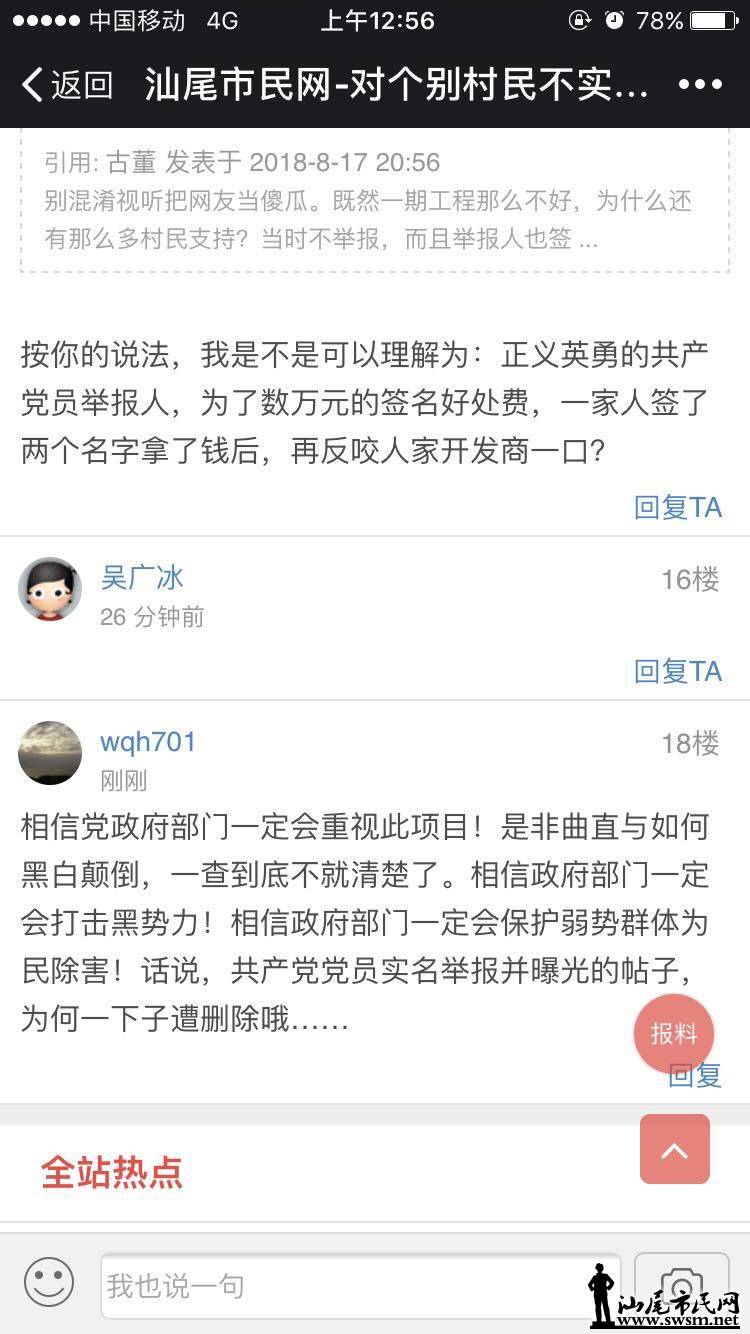Tap the 返回 label to go back
This screenshot has height=1334, width=750.
pyautogui.click(x=77, y=85)
